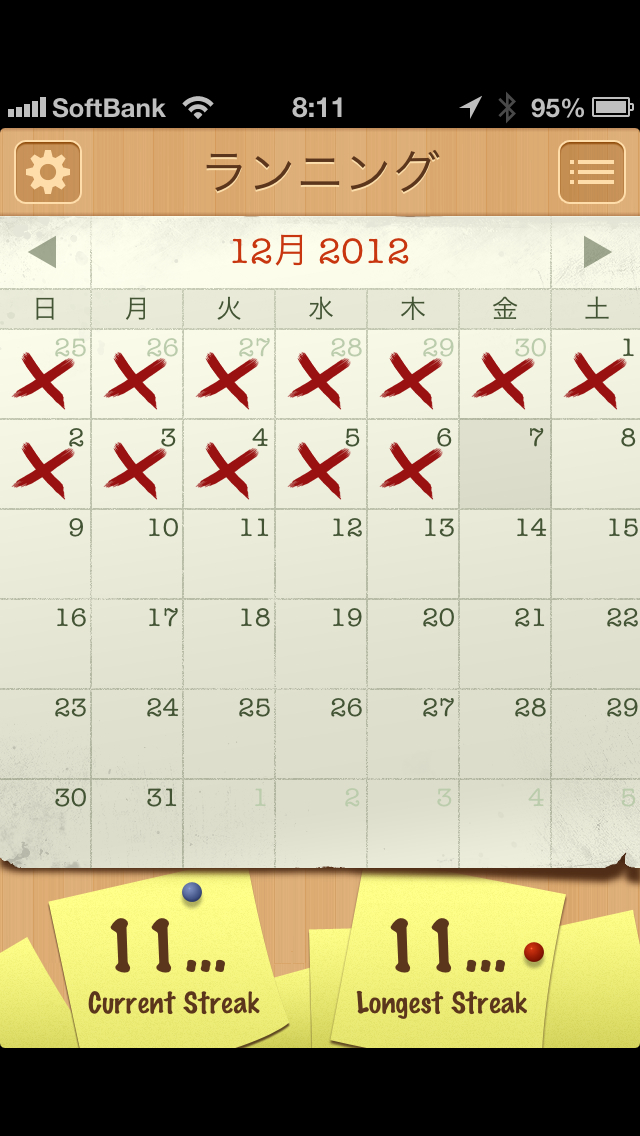
Task: Select December 25 on the calendar
Action: pos(229,735)
